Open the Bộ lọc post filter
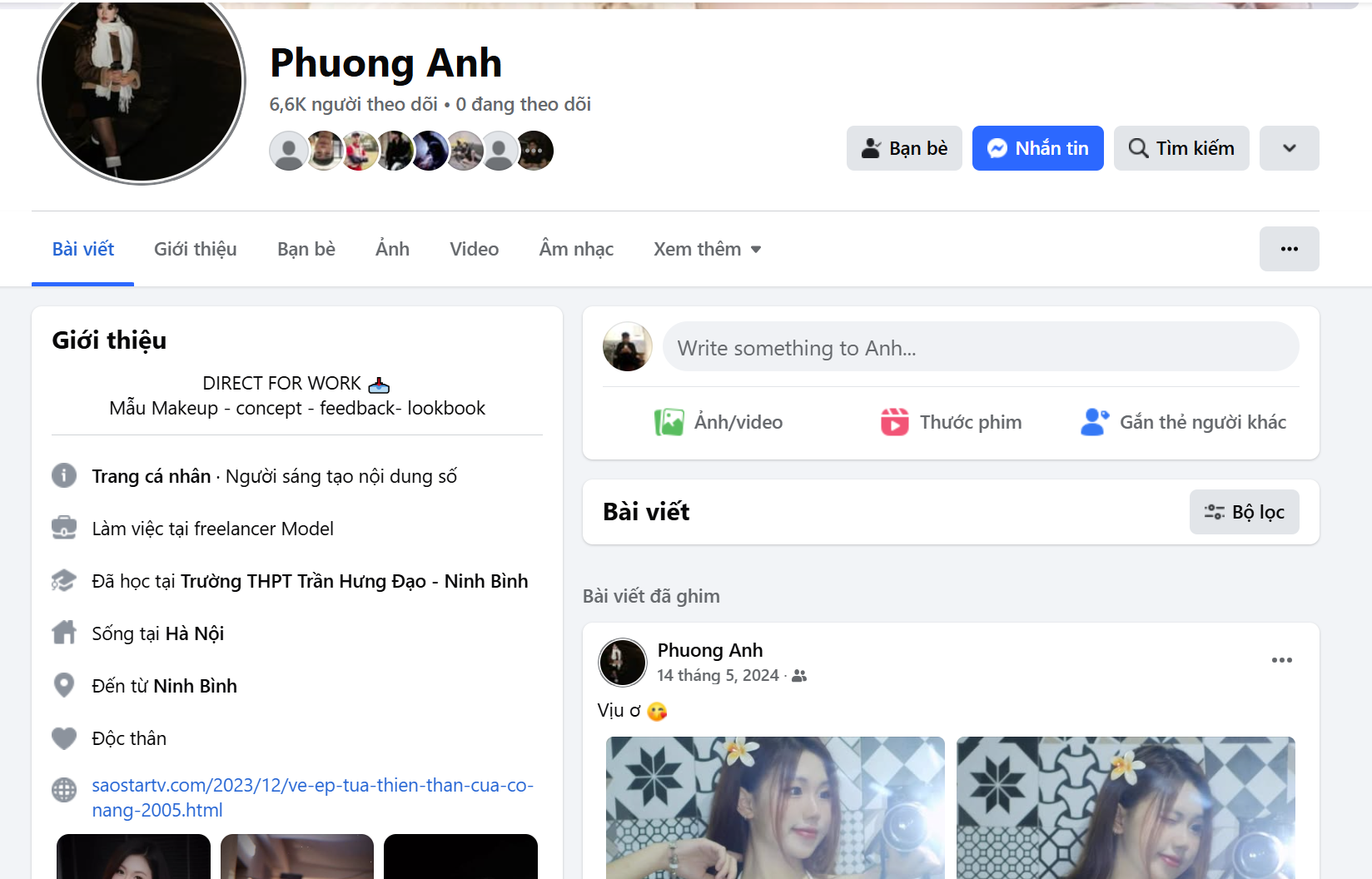This screenshot has width=1372, height=879. pos(1244,512)
